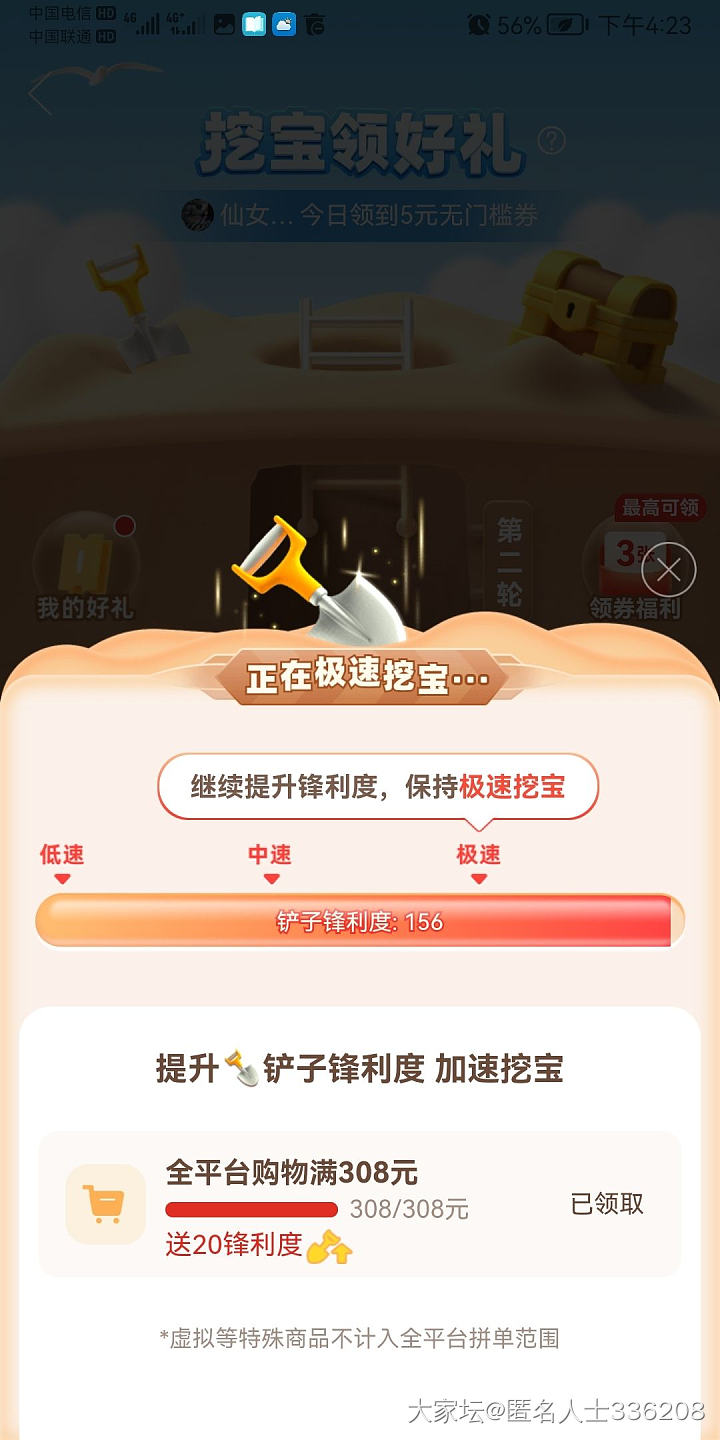Go back using the top-left arrow
Viewport: 720px width, 1440px height.
pos(40,95)
